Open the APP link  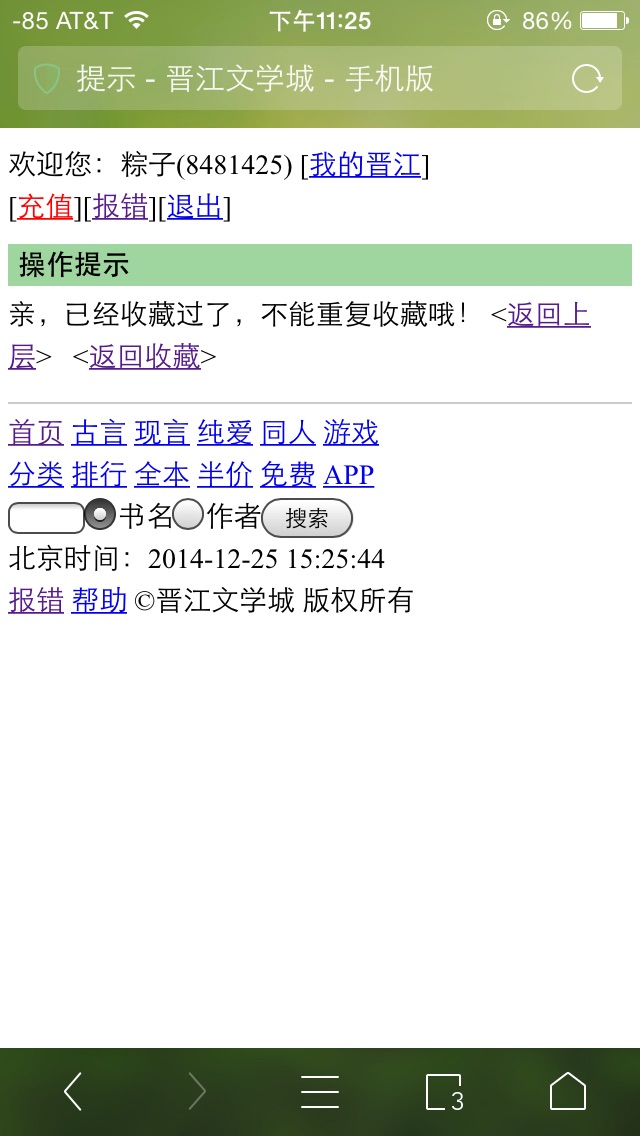[x=349, y=475]
